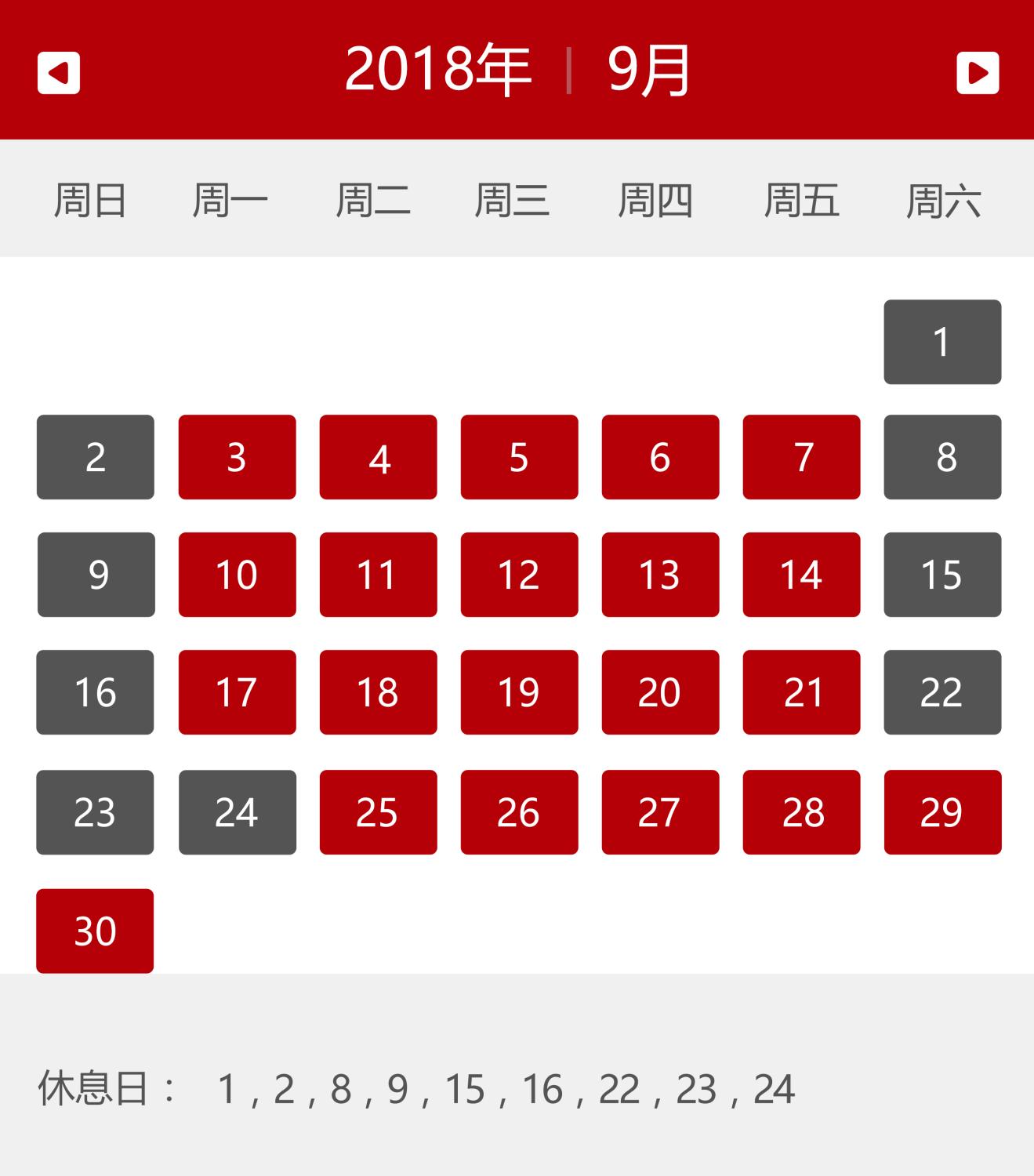Screen dimensions: 1034x1176
Task: Click the last red cell, 30
Action: [x=95, y=930]
